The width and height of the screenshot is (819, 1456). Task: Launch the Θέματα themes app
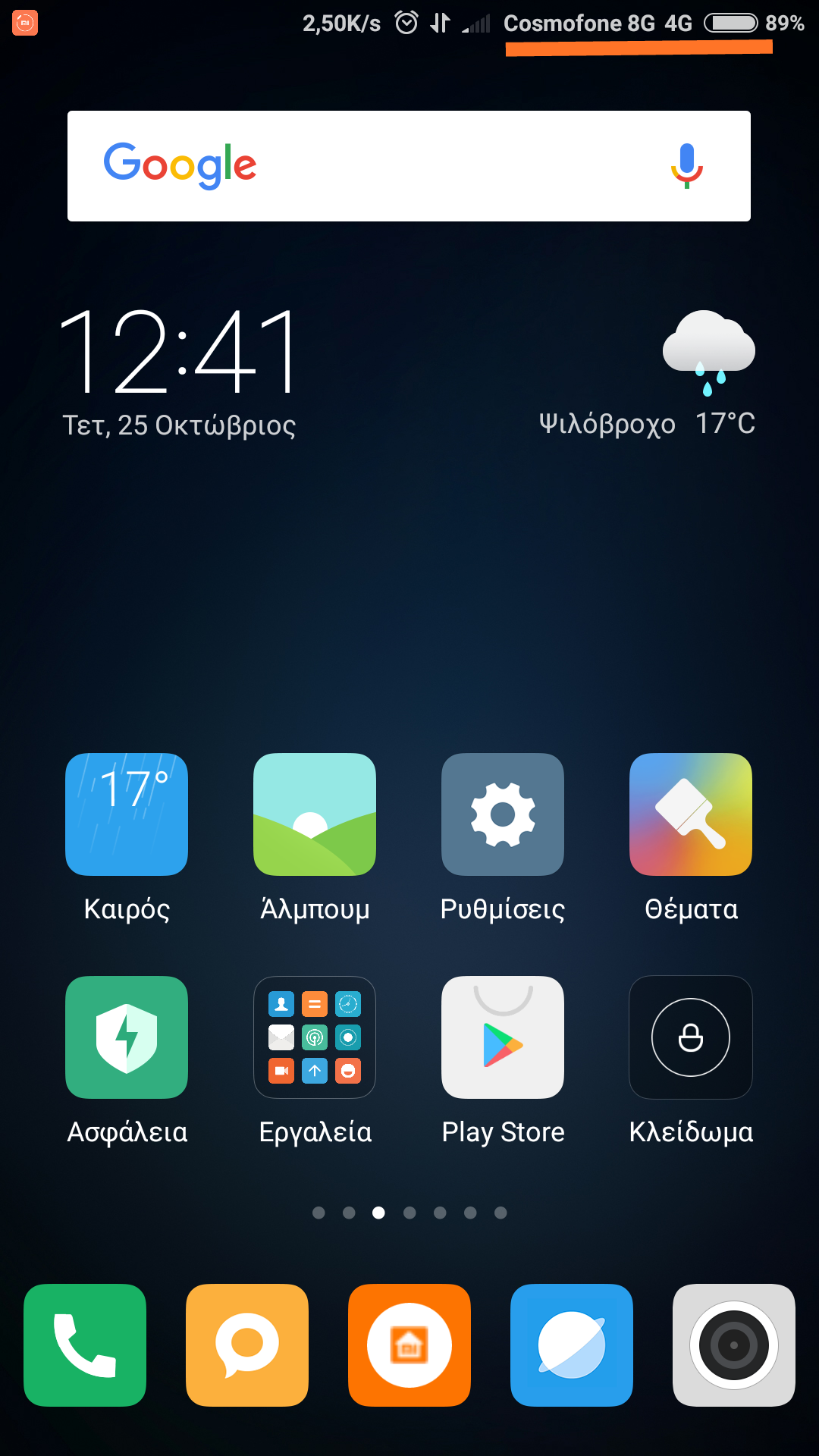coord(691,814)
